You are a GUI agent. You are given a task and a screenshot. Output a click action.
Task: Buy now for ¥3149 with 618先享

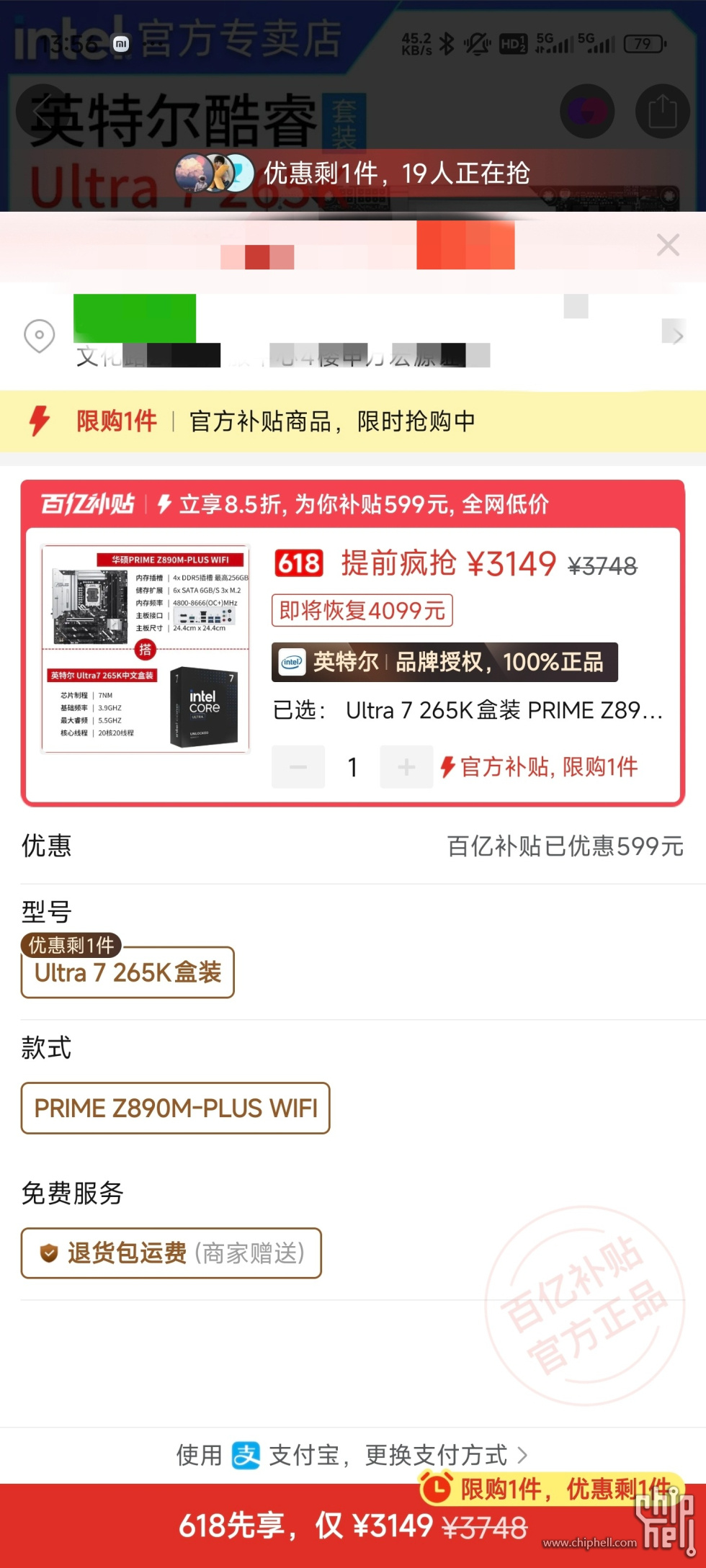point(353,1526)
